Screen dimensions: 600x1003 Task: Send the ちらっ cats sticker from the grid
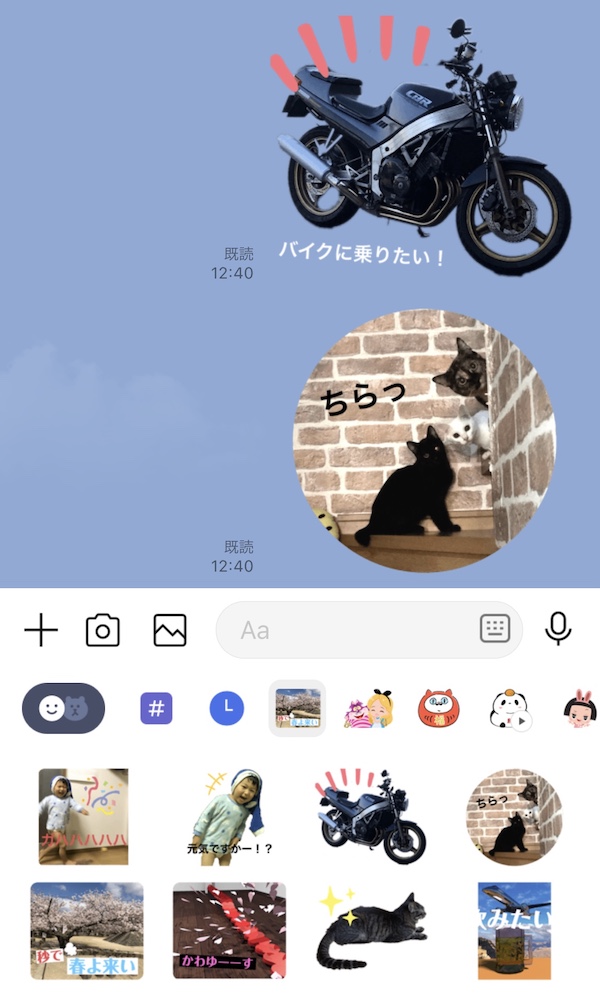click(x=514, y=816)
